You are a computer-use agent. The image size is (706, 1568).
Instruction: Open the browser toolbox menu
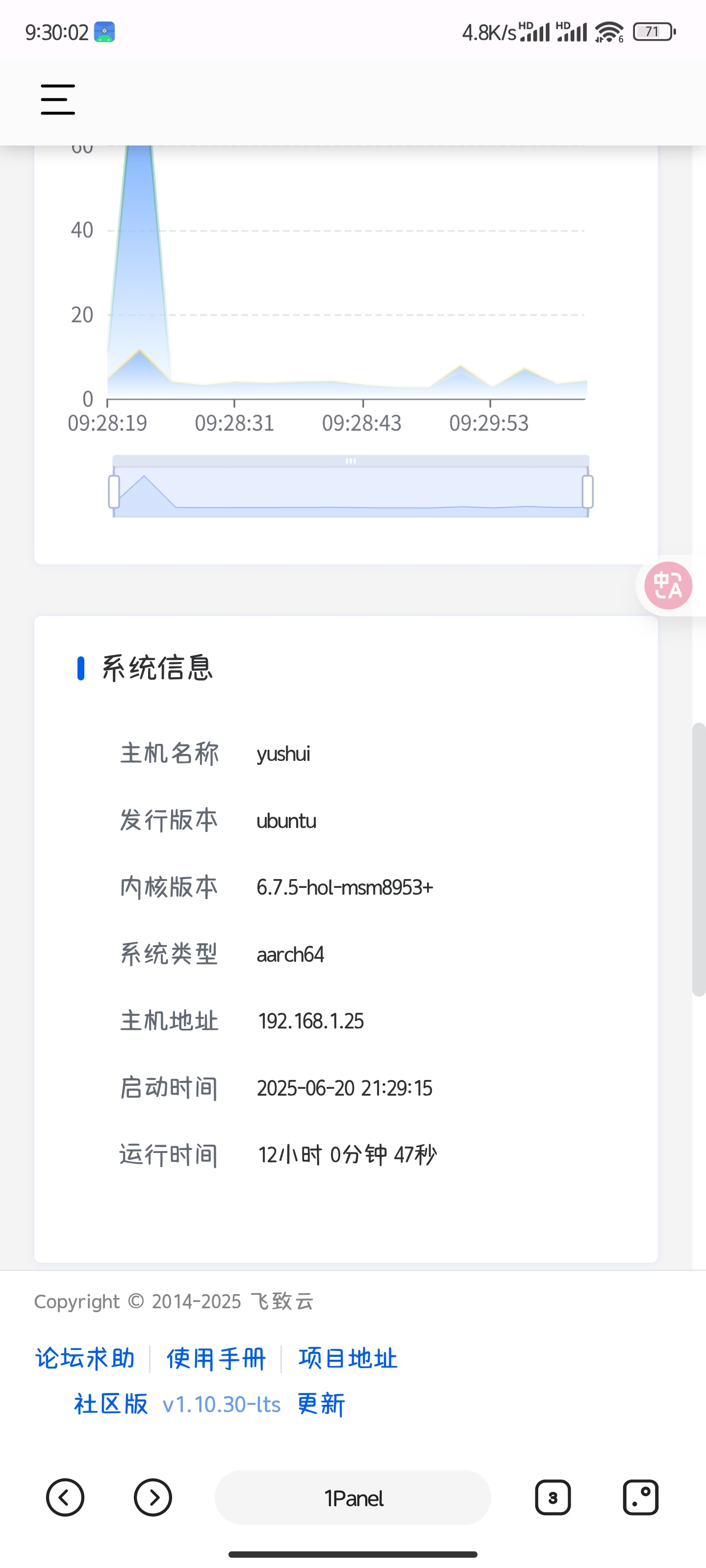pos(641,1497)
